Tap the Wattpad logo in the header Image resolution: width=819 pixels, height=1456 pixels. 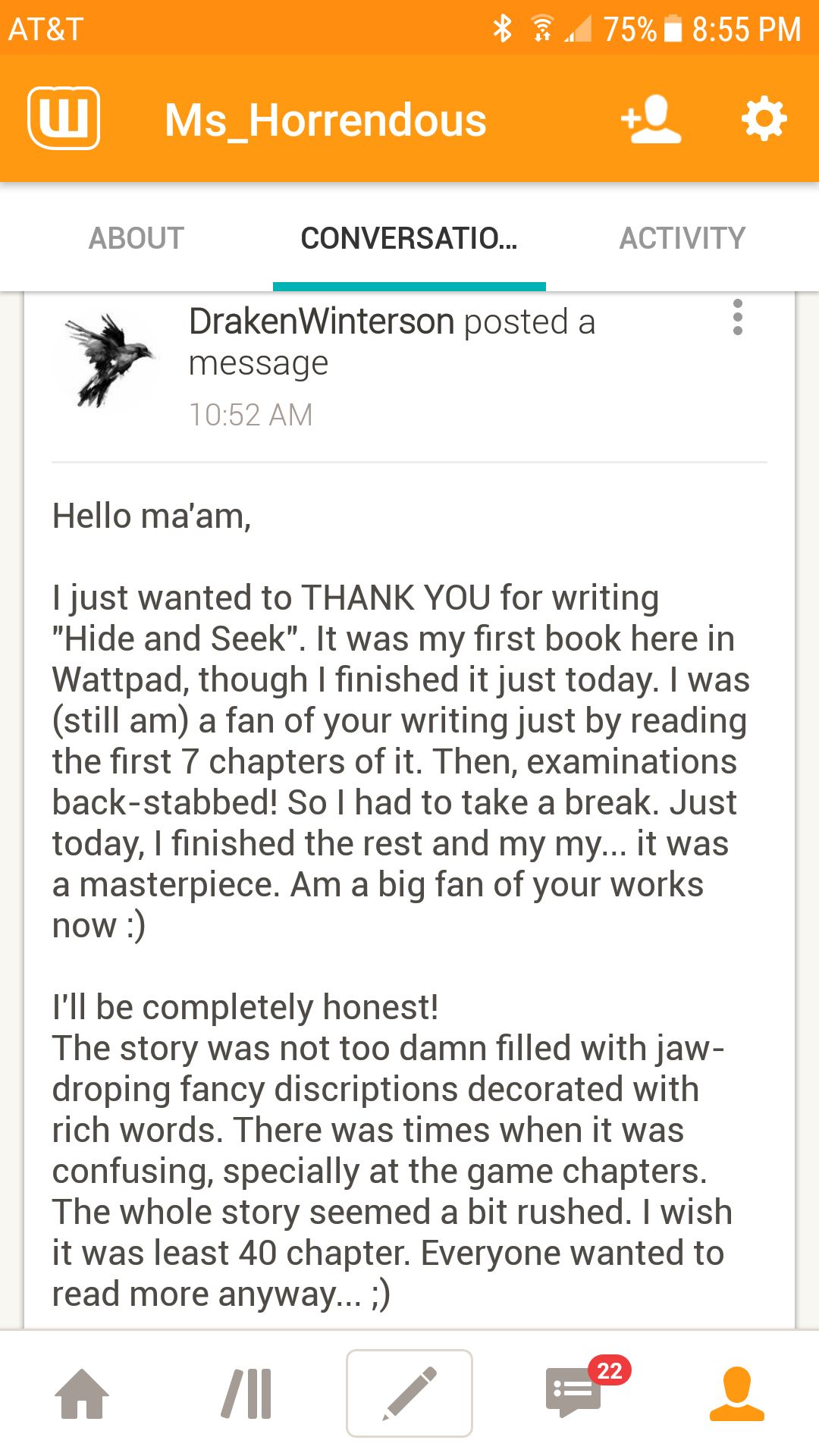pos(64,118)
